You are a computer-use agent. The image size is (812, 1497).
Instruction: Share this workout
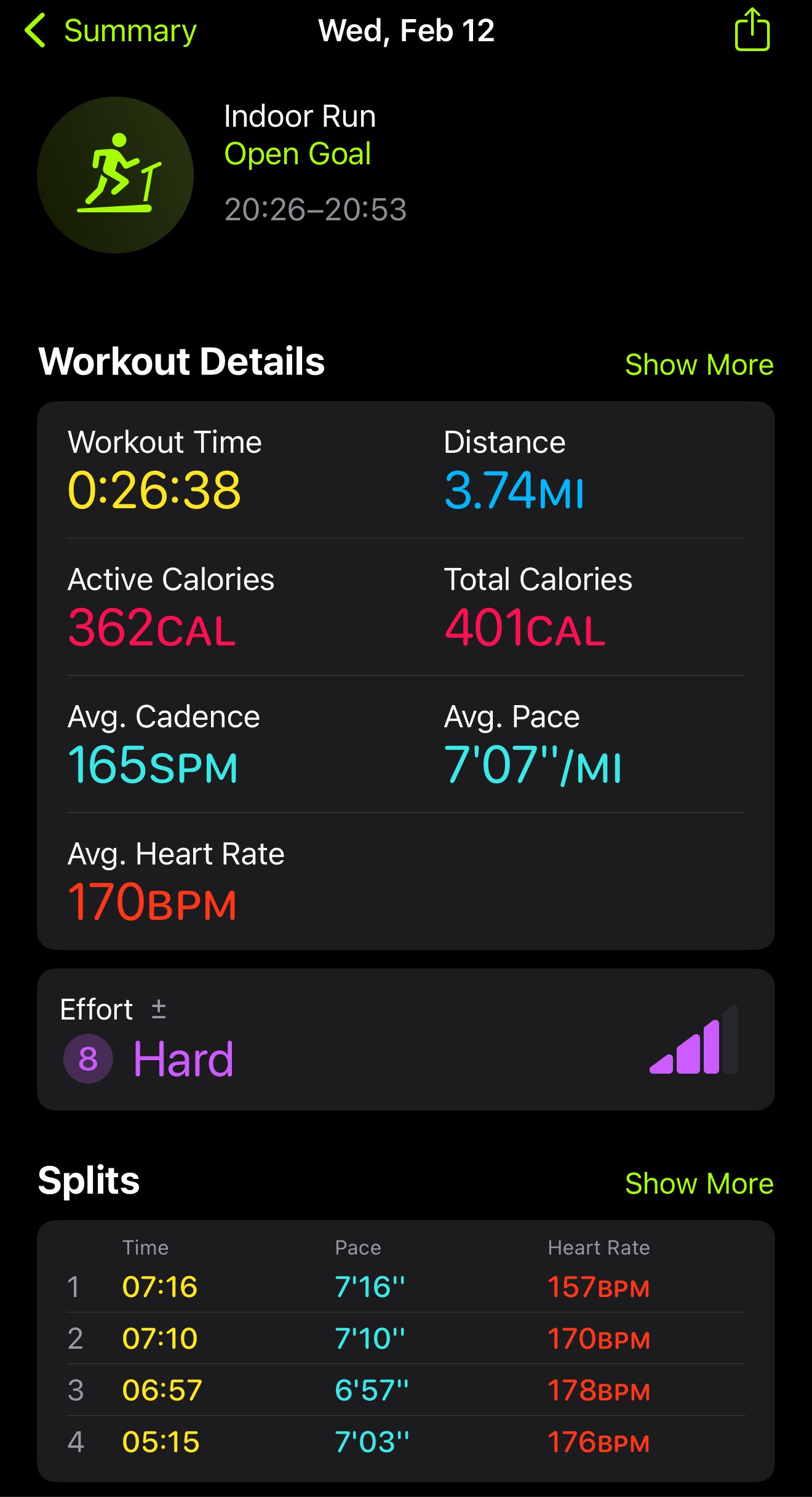[x=752, y=31]
